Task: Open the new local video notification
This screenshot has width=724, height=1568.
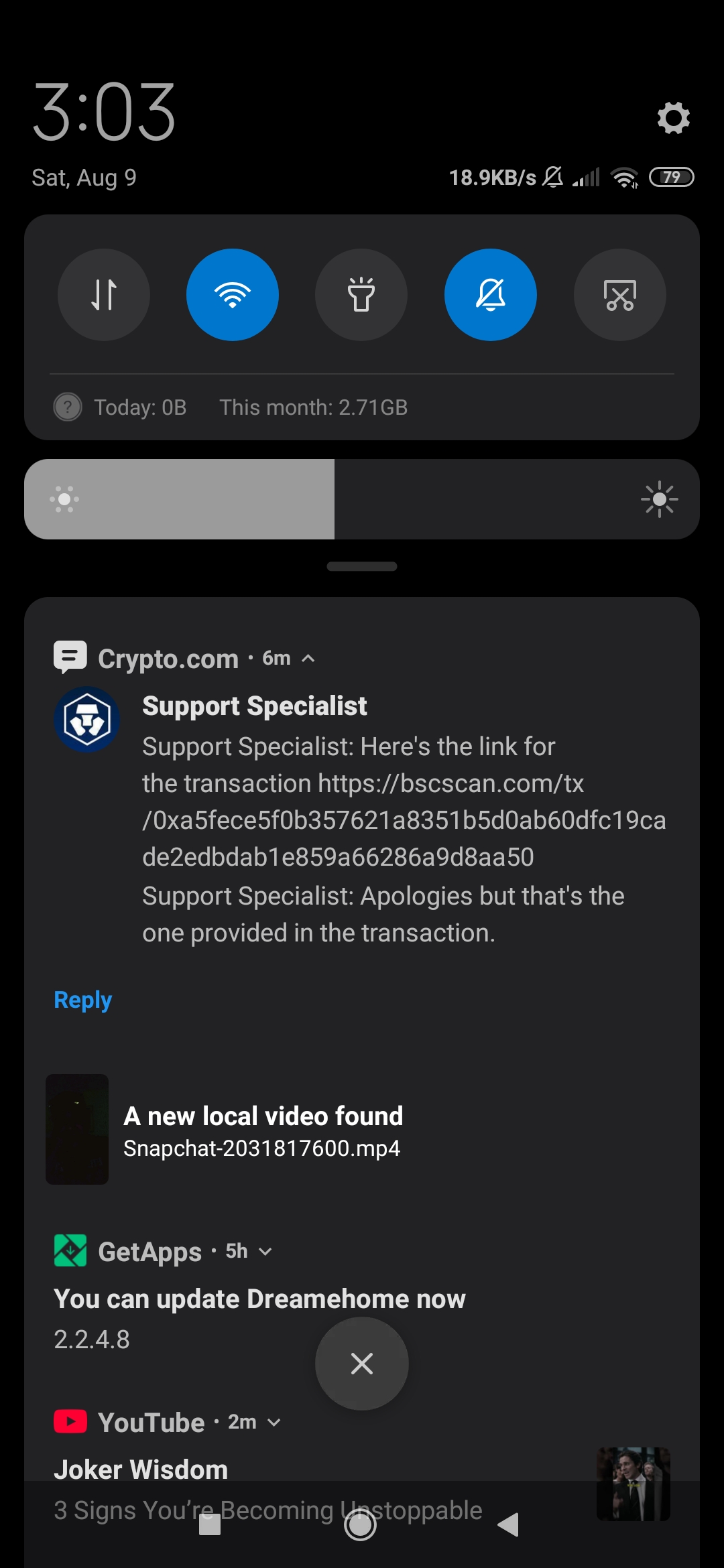Action: pyautogui.click(x=263, y=1130)
